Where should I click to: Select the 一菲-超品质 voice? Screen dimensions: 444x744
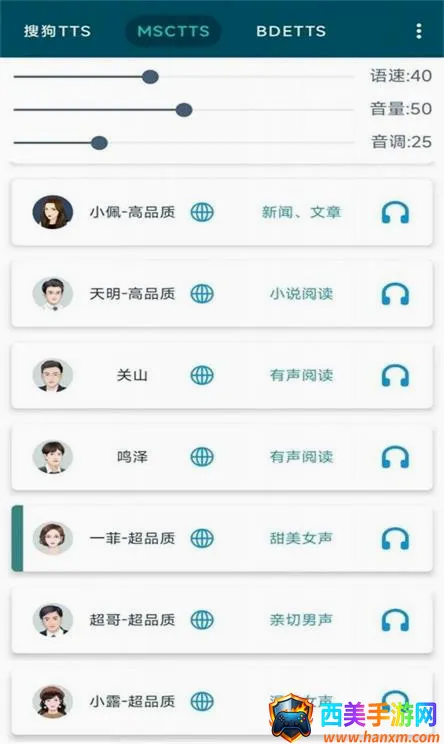click(x=222, y=539)
